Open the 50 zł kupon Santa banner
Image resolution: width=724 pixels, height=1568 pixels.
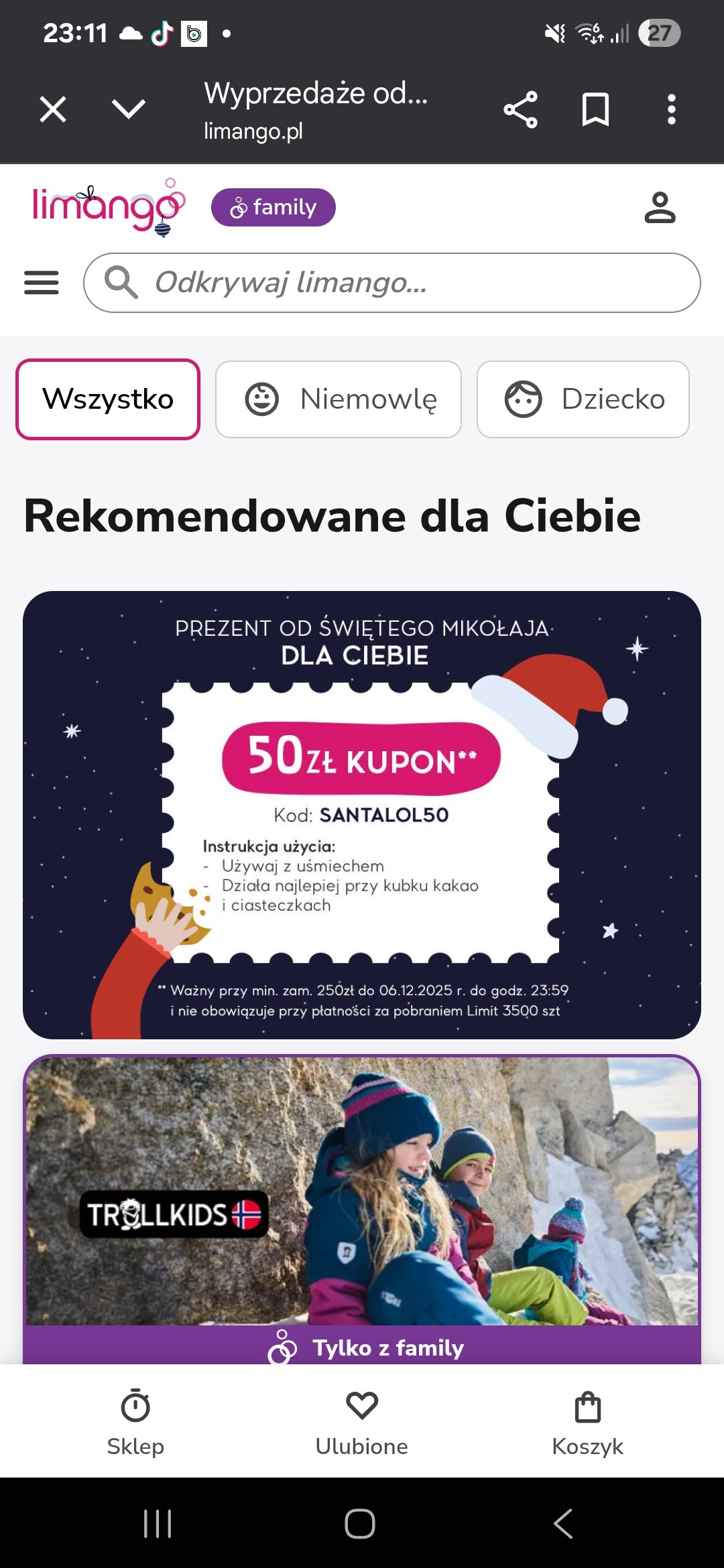coord(362,814)
